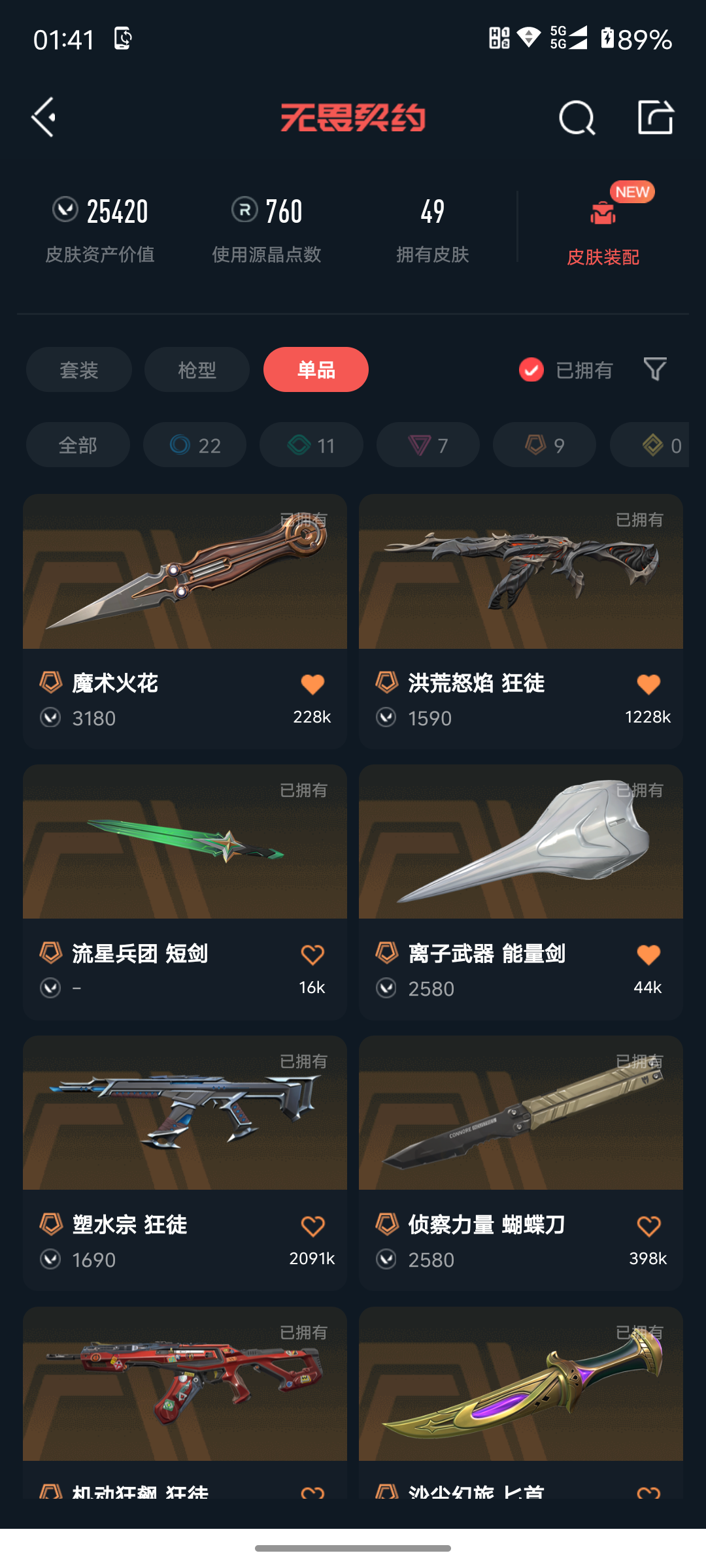Filter by the tier chip showing 7
The width and height of the screenshot is (706, 1568).
[428, 445]
